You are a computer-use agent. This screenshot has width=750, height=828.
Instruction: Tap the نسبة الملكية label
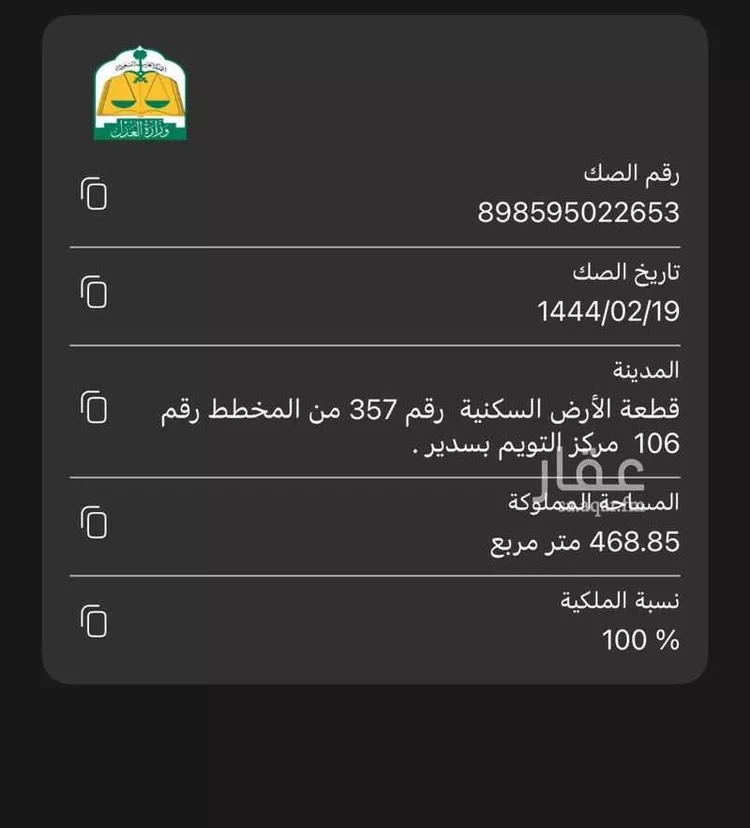622,600
